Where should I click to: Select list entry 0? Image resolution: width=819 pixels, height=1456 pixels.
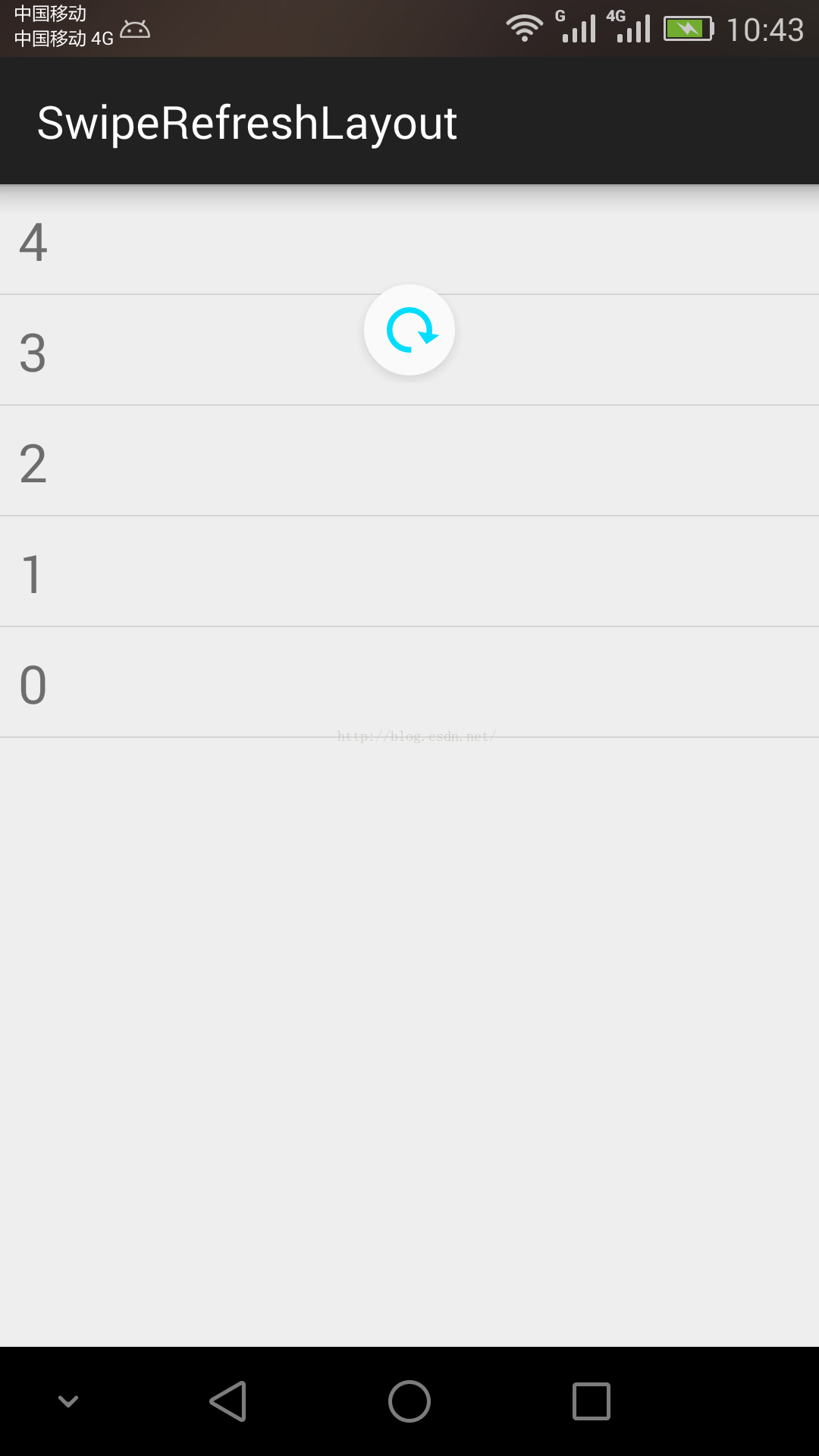coord(409,682)
